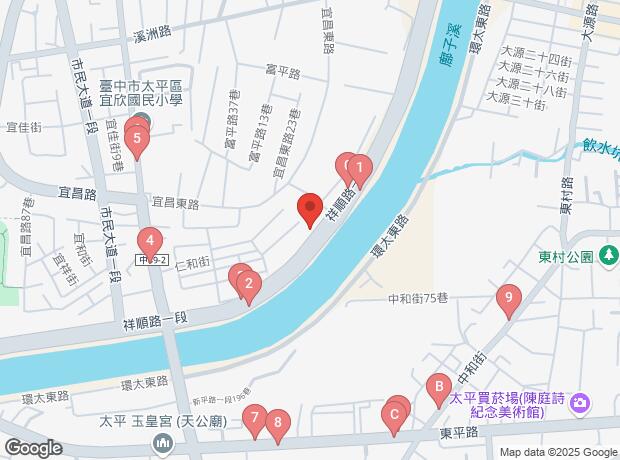
Task: Tap map marker number 7
Action: click(254, 419)
